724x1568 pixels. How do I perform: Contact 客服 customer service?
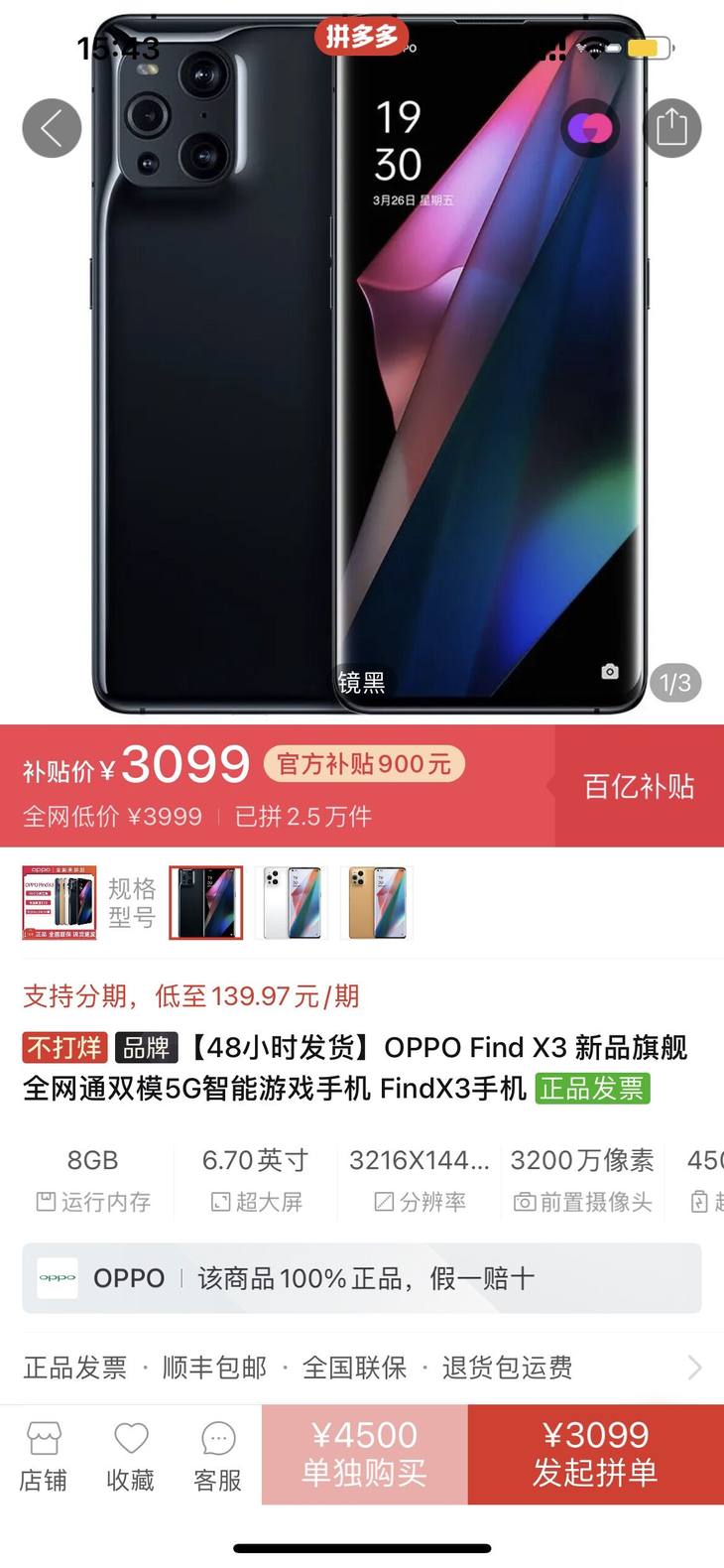point(217,1456)
